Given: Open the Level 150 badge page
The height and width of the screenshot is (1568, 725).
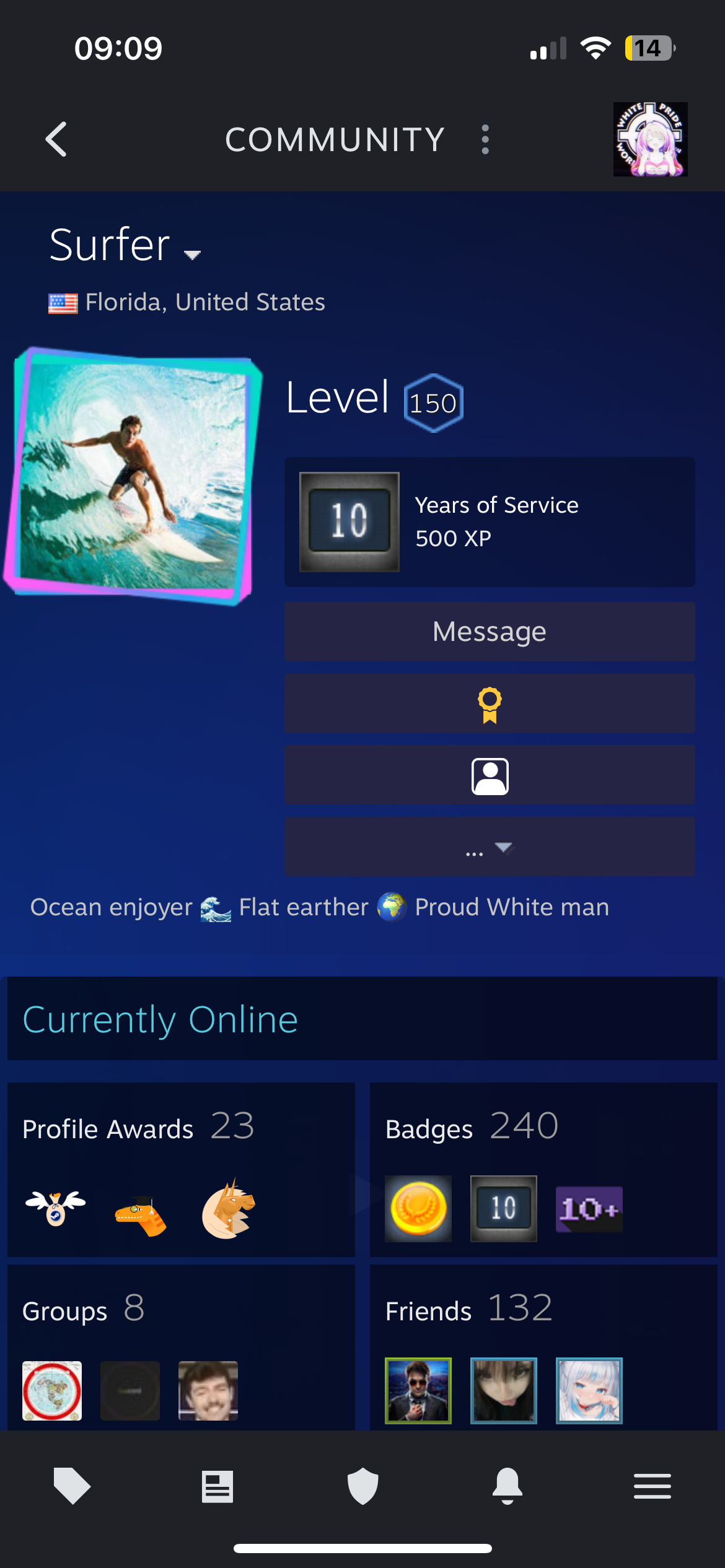Looking at the screenshot, I should tap(433, 403).
